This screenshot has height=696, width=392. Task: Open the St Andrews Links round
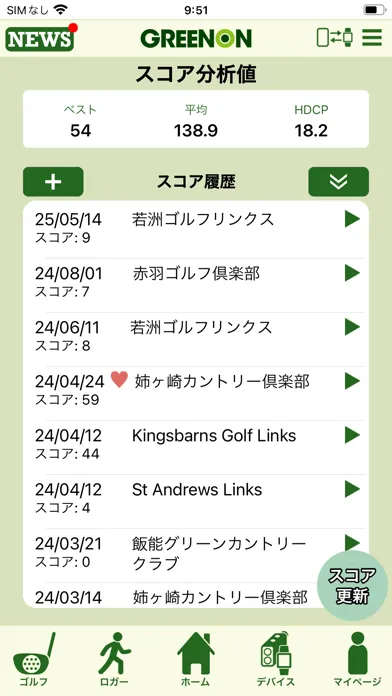click(x=196, y=502)
